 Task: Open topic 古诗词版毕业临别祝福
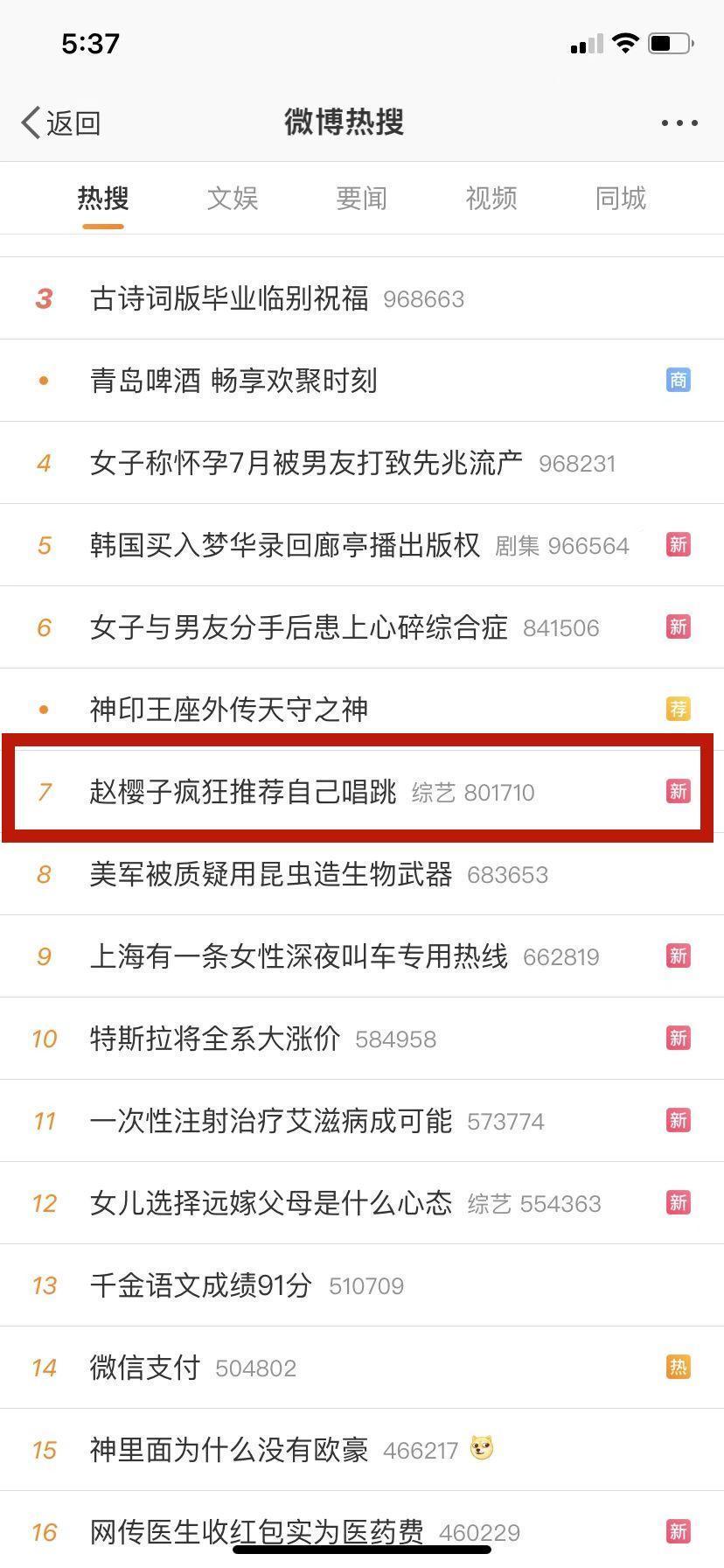click(229, 299)
